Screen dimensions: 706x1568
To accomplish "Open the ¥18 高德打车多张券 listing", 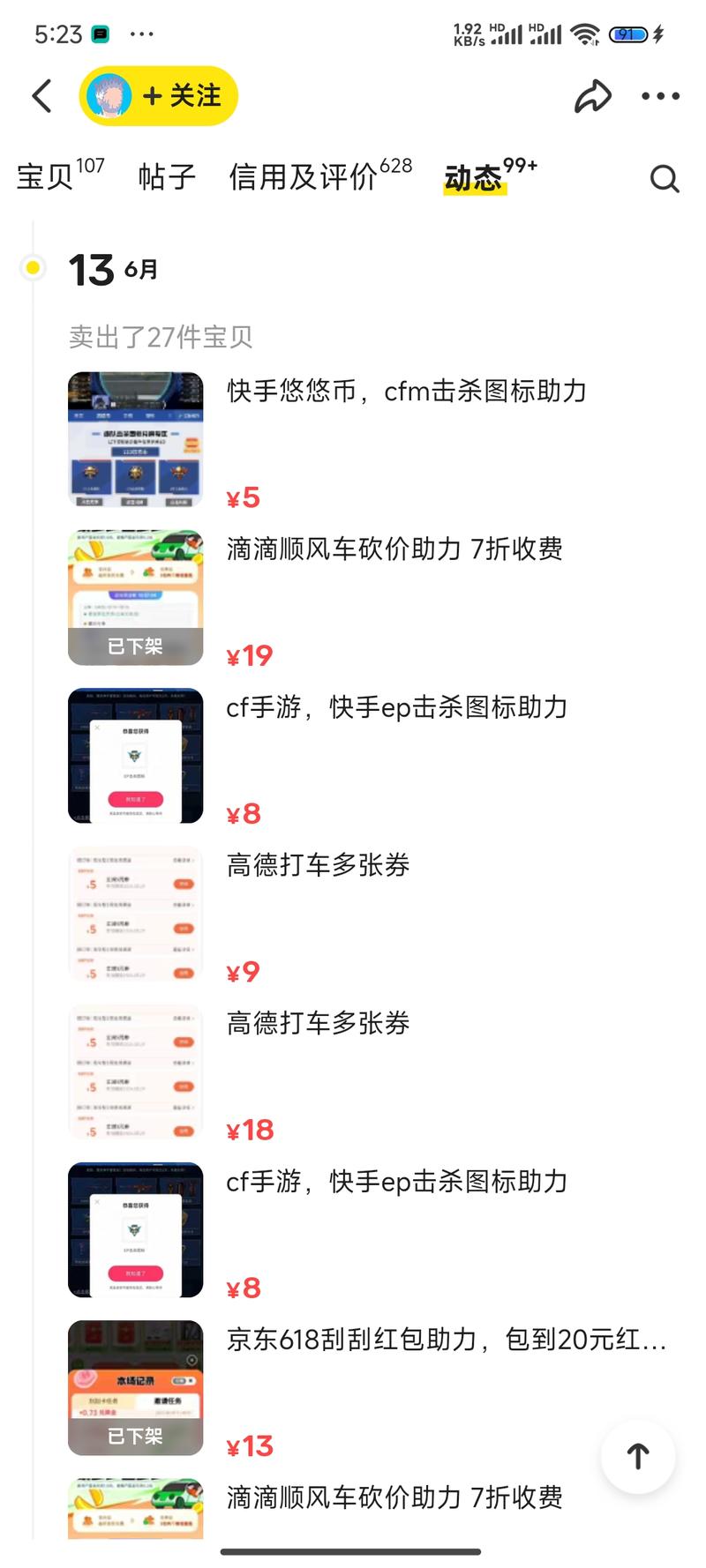I will pyautogui.click(x=369, y=1071).
